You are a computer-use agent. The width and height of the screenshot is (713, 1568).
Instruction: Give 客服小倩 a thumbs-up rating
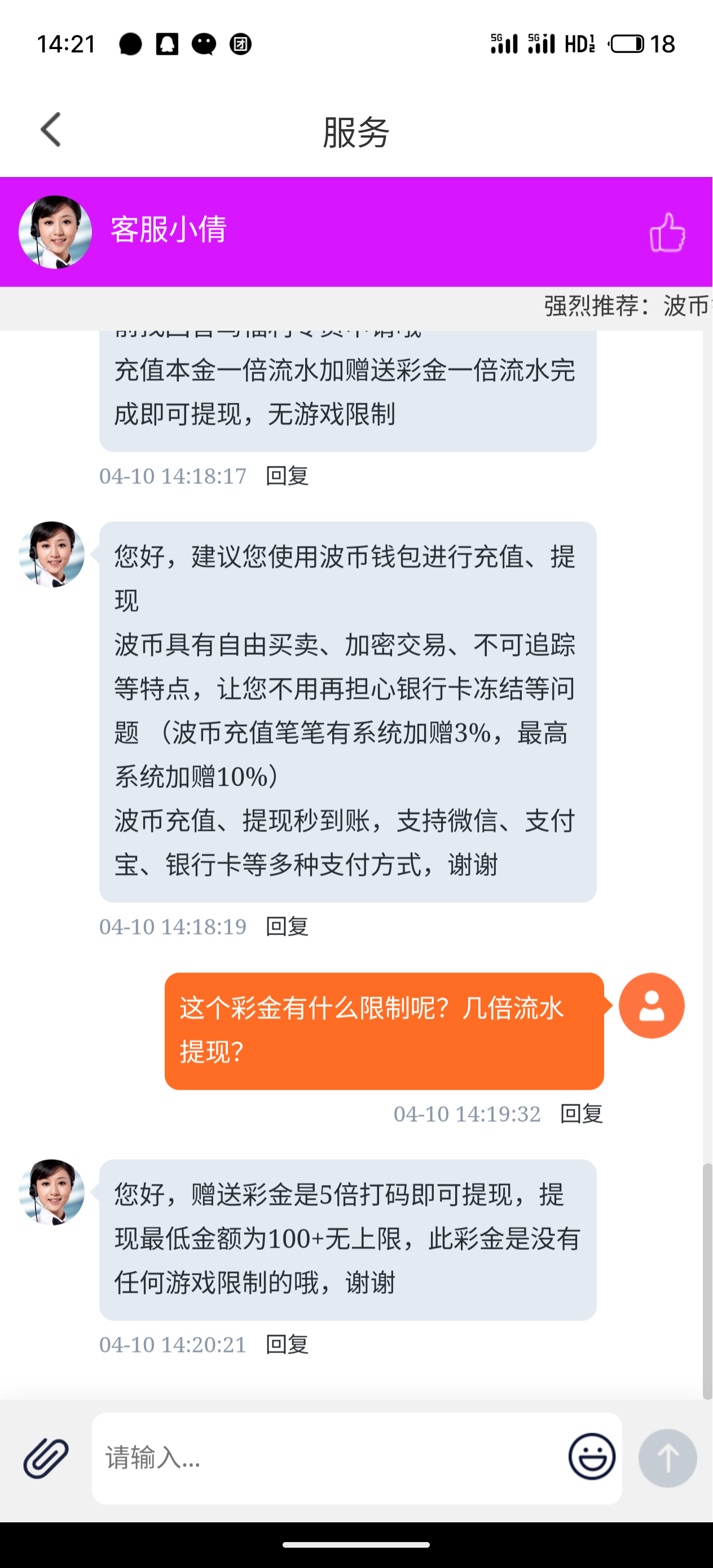pyautogui.click(x=667, y=232)
